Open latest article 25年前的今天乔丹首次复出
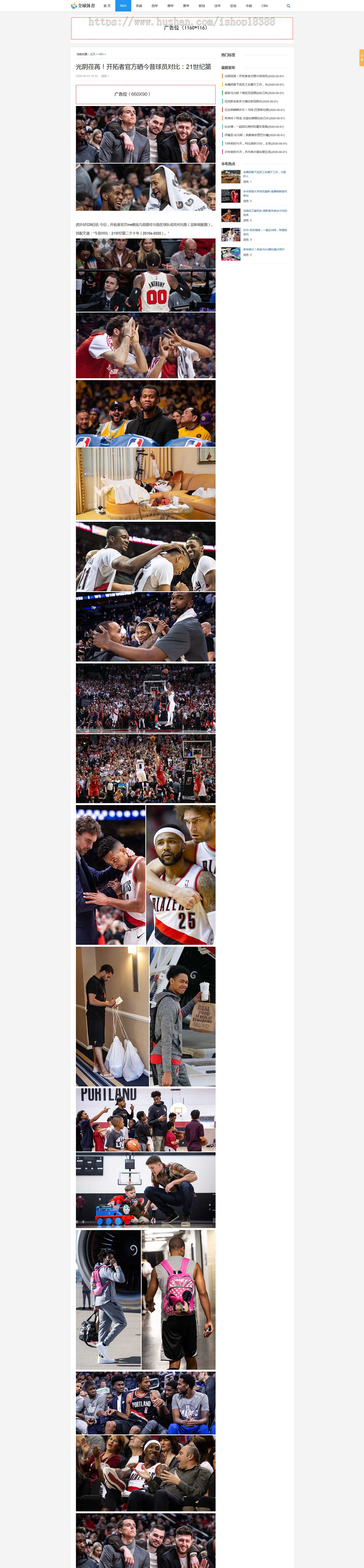The width and height of the screenshot is (364, 1568). pyautogui.click(x=255, y=152)
